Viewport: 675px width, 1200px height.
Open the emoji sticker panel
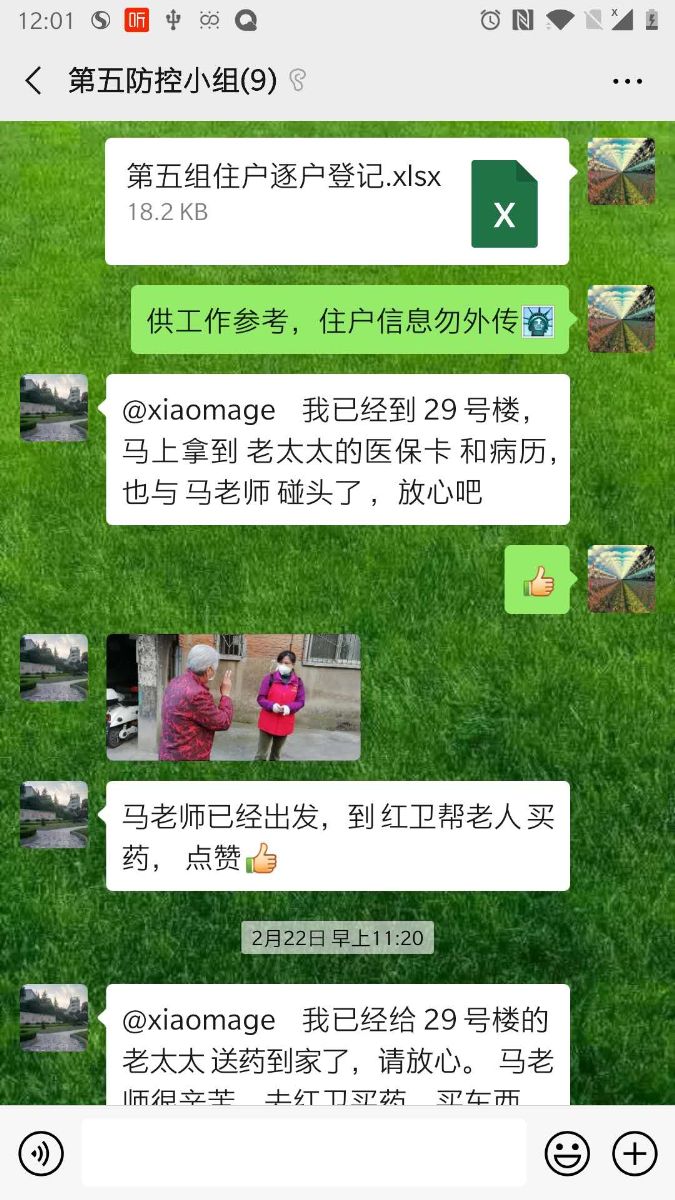(566, 1153)
